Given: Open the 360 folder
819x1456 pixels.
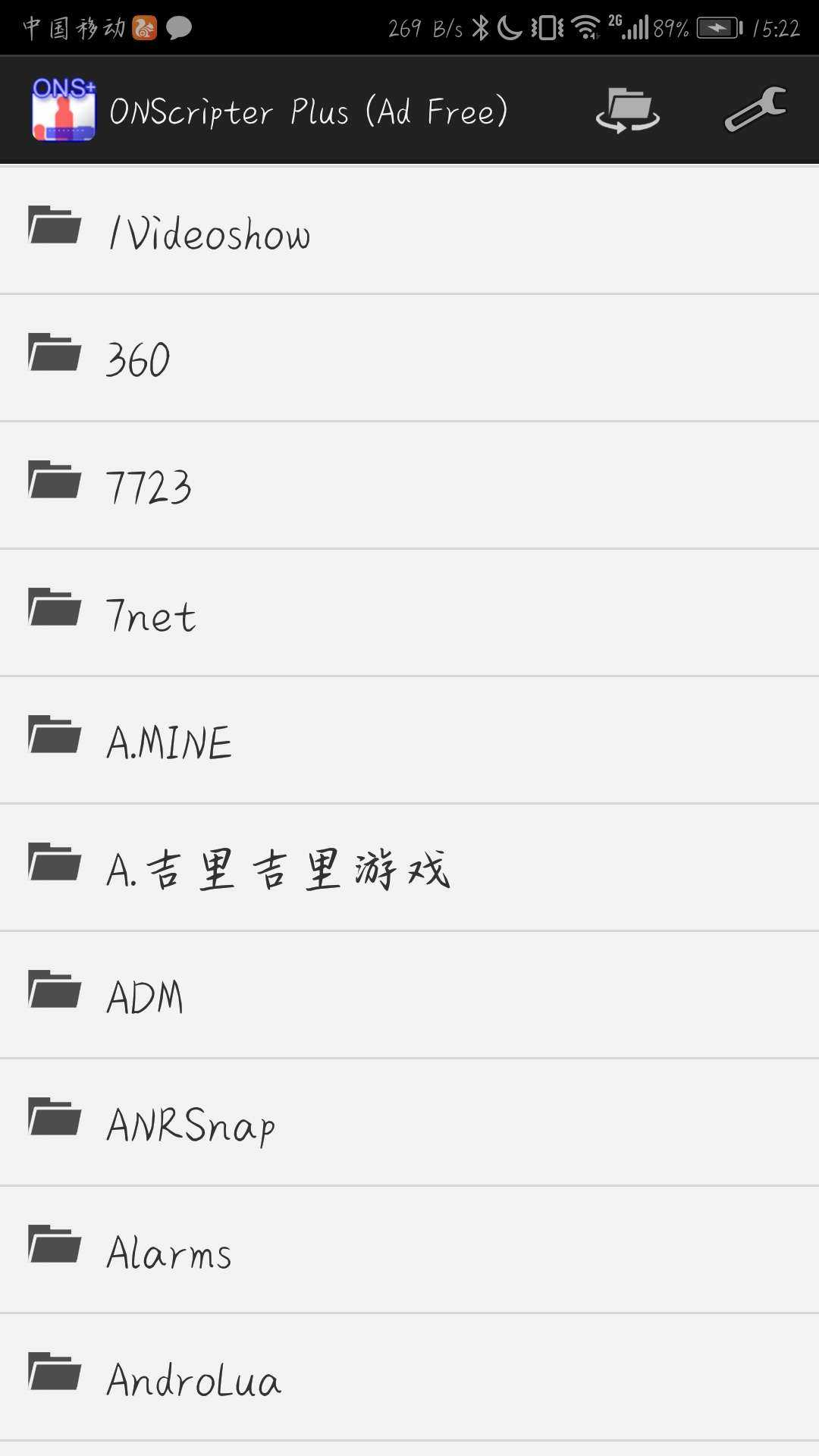Looking at the screenshot, I should [x=409, y=358].
